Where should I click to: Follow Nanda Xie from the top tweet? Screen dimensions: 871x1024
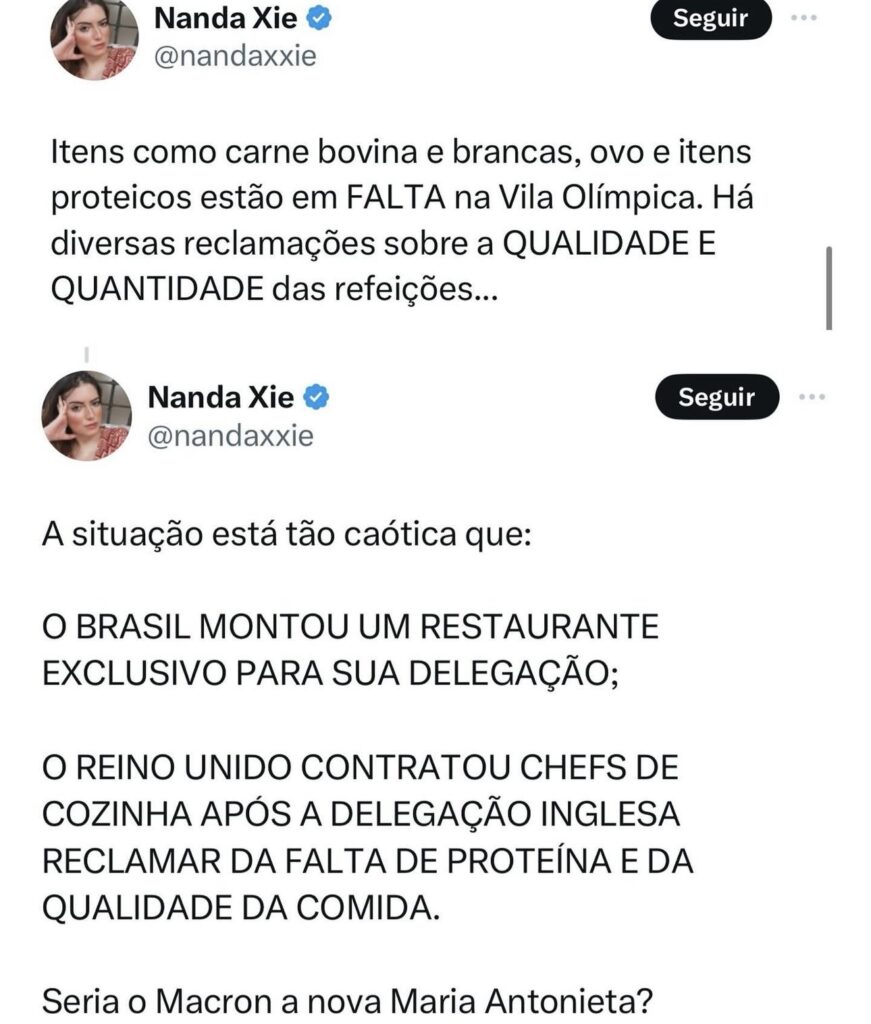[711, 19]
